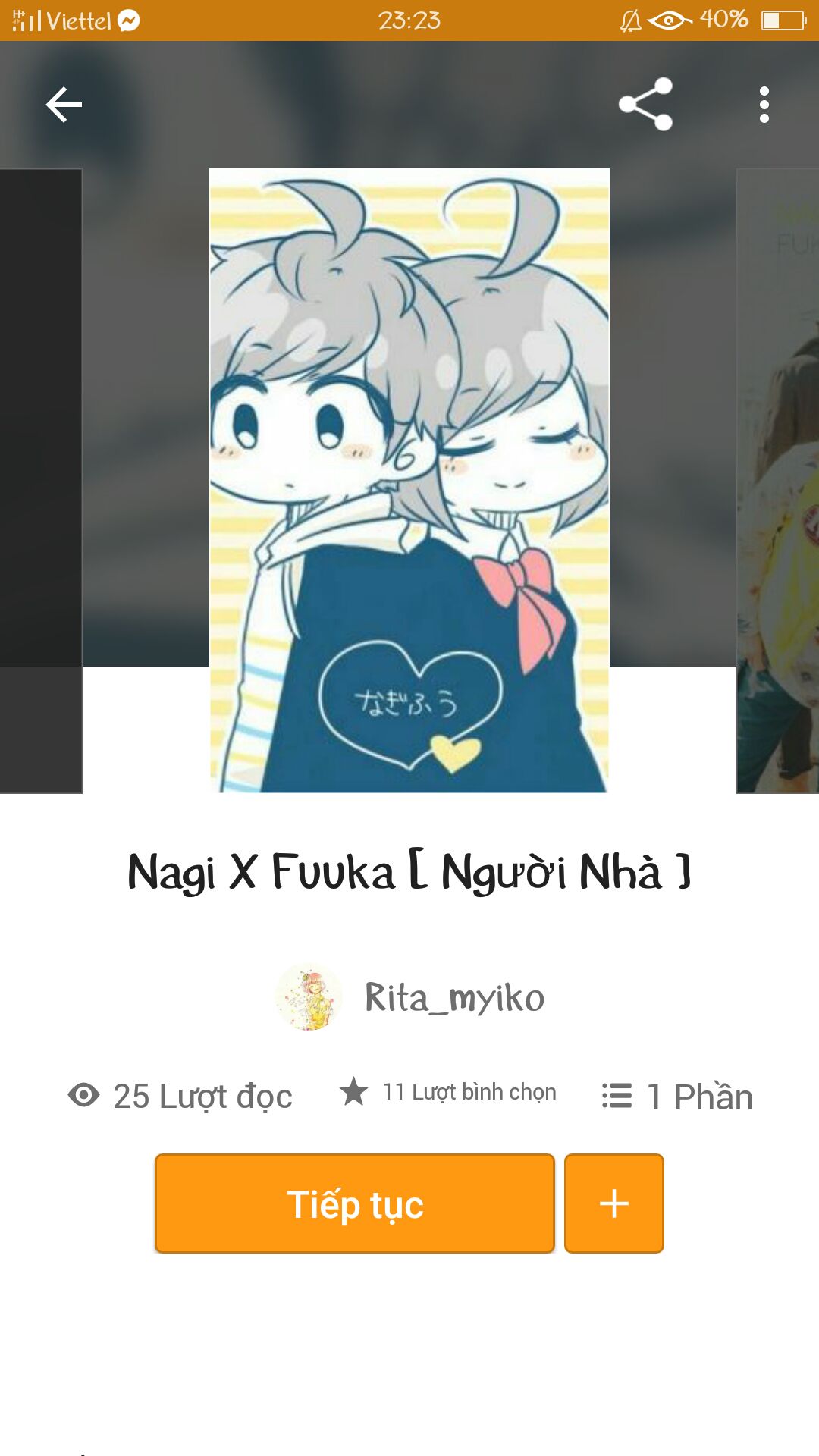The width and height of the screenshot is (819, 1456).
Task: Open author Rita_myiko's profile
Action: point(453,998)
